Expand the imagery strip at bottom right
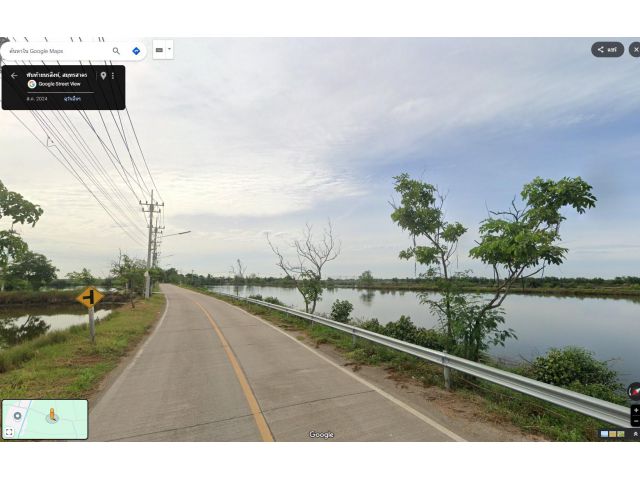Viewport: 640px width, 480px height. [x=635, y=434]
